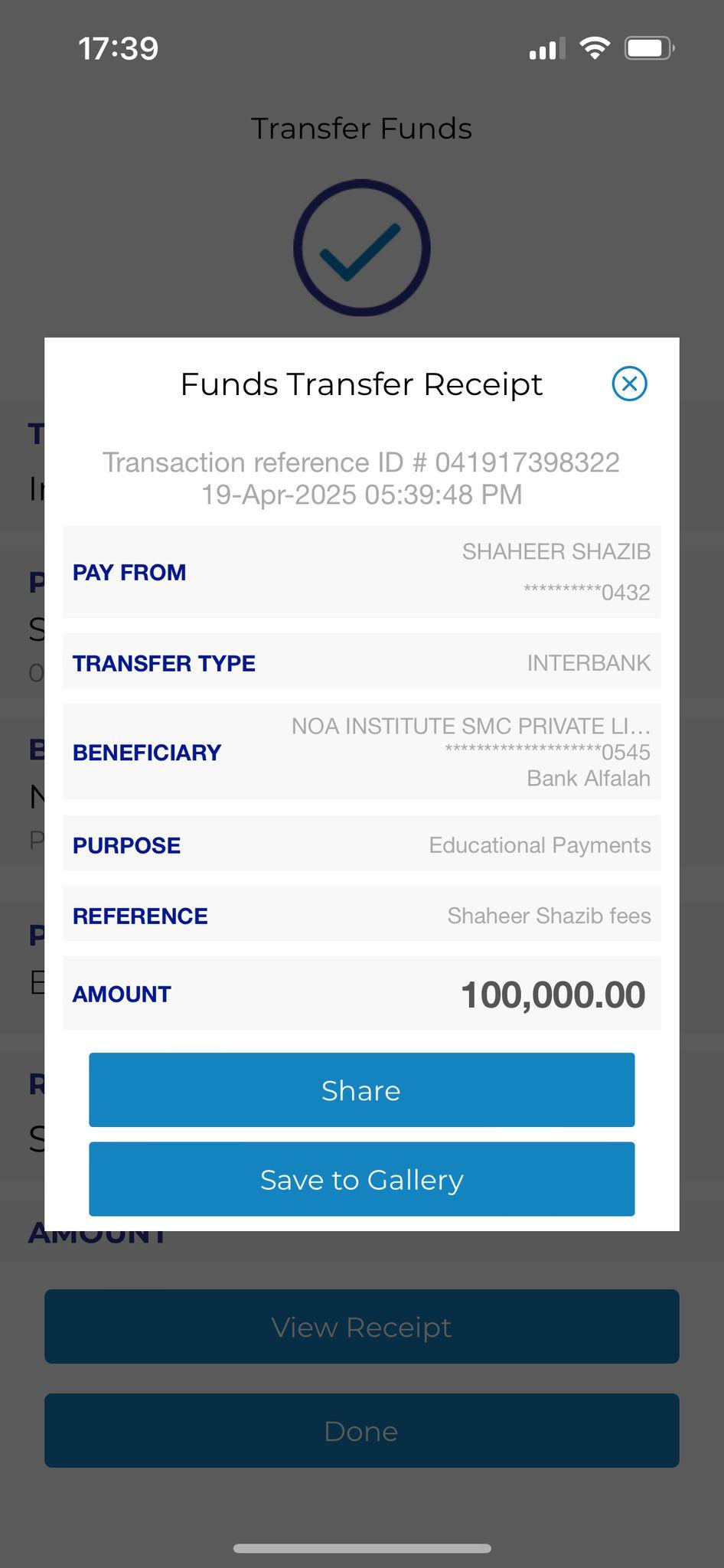Save the receipt to Gallery
This screenshot has height=1568, width=724.
[361, 1179]
